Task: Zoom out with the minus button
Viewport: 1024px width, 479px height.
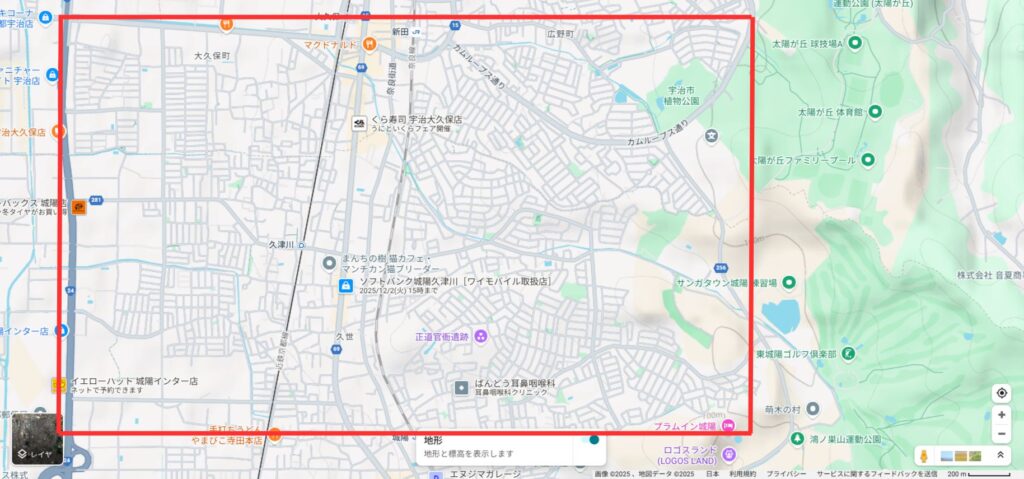Action: [1001, 434]
